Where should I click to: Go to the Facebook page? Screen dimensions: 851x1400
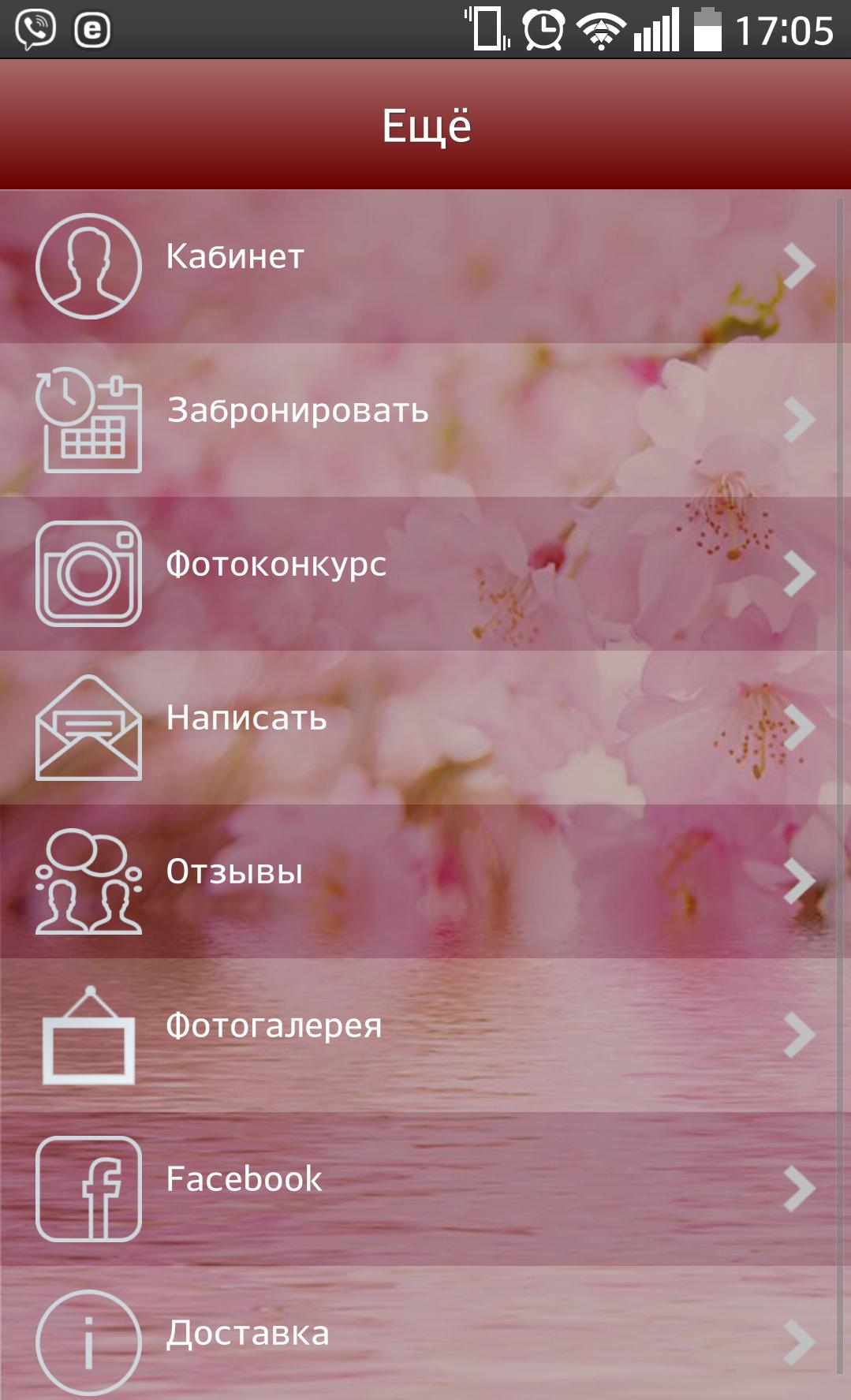pyautogui.click(x=425, y=1189)
